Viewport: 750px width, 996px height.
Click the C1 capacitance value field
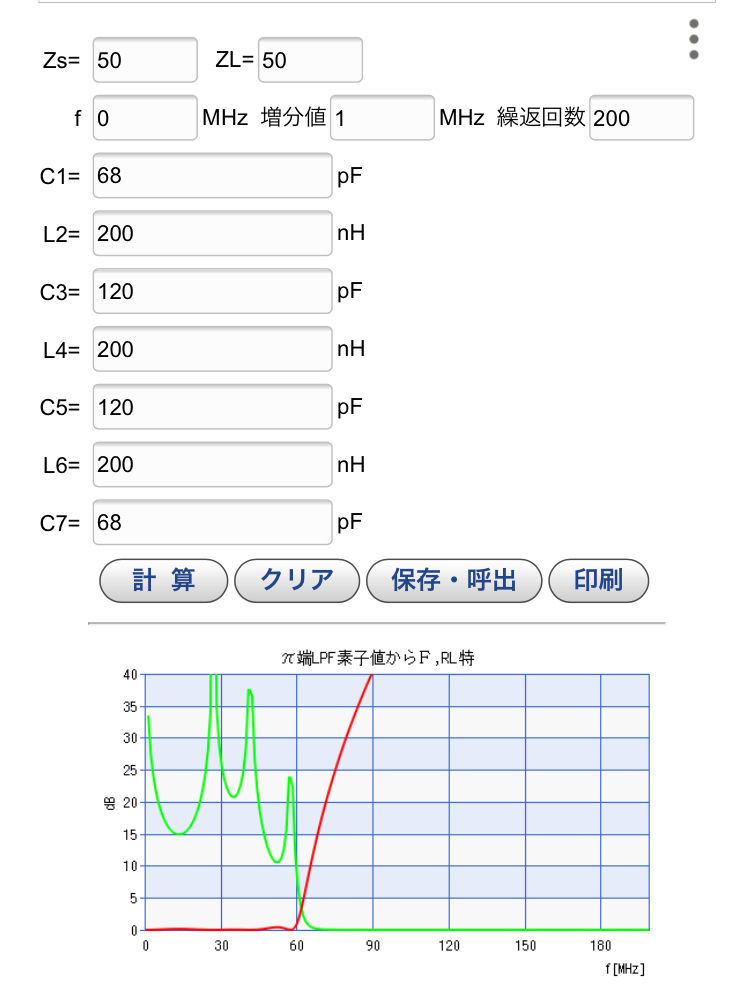(x=211, y=175)
